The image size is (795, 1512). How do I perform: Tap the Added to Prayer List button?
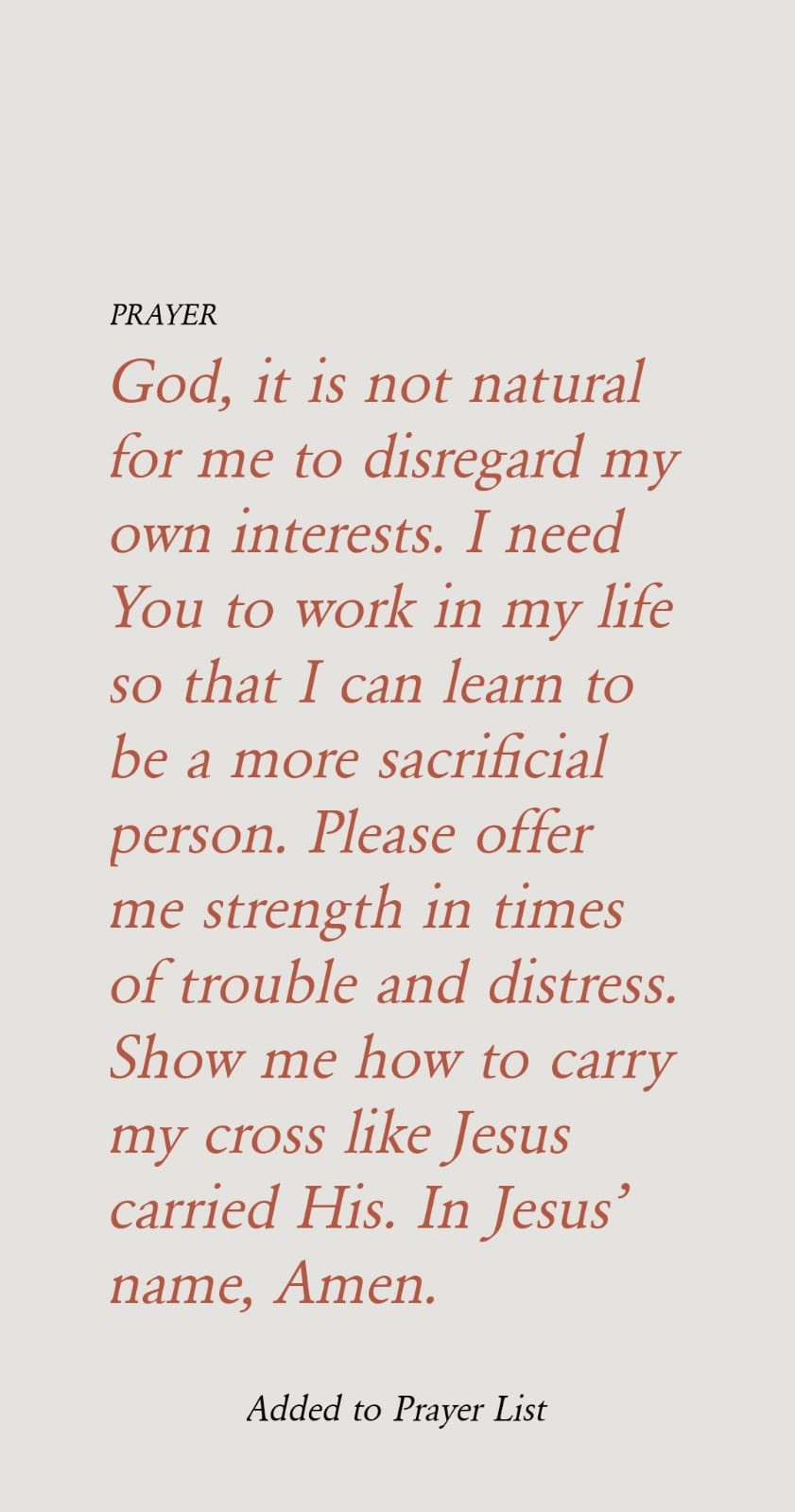pos(397,1410)
